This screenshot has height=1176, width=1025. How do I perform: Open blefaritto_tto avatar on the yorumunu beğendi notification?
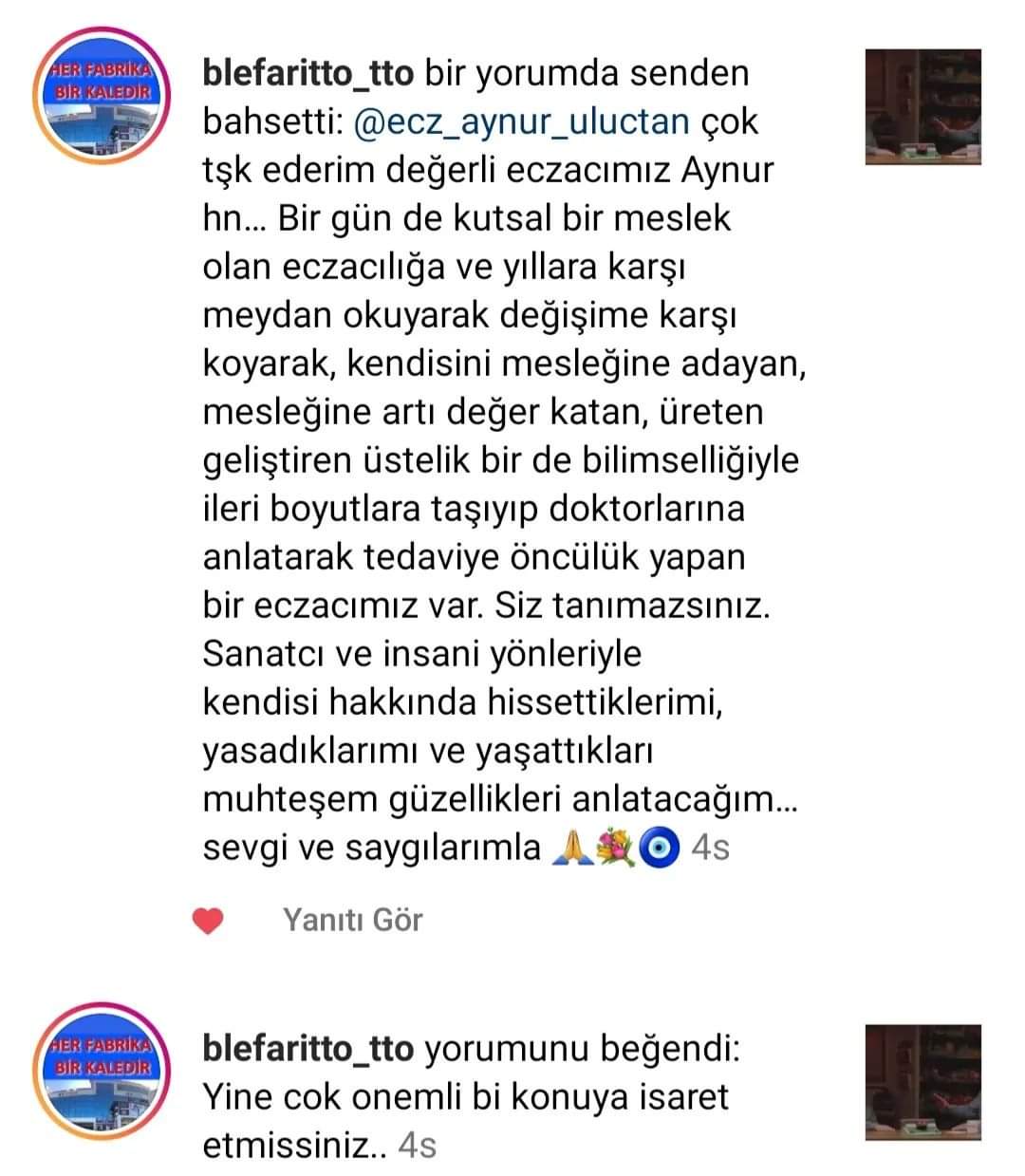102,1069
